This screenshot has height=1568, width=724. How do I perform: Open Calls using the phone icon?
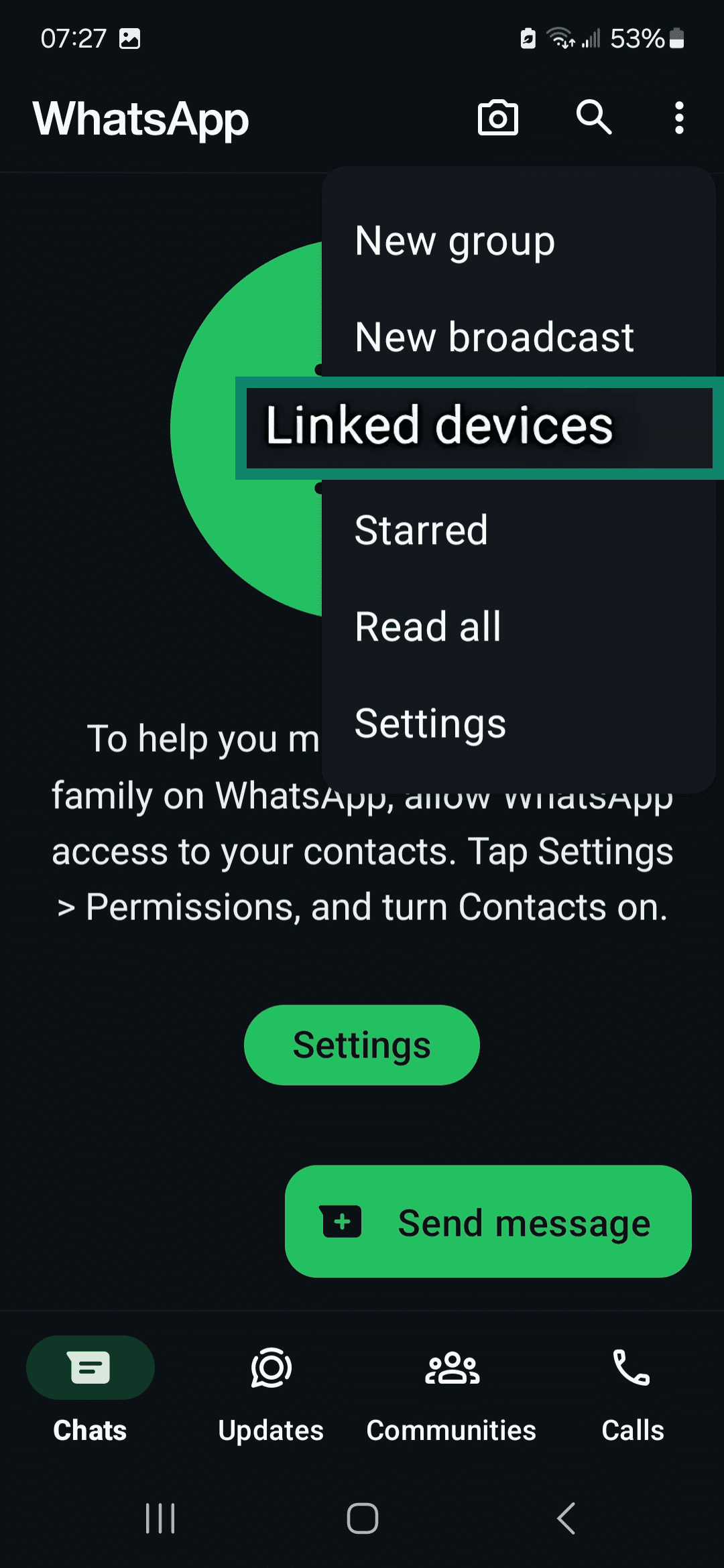coord(631,1367)
